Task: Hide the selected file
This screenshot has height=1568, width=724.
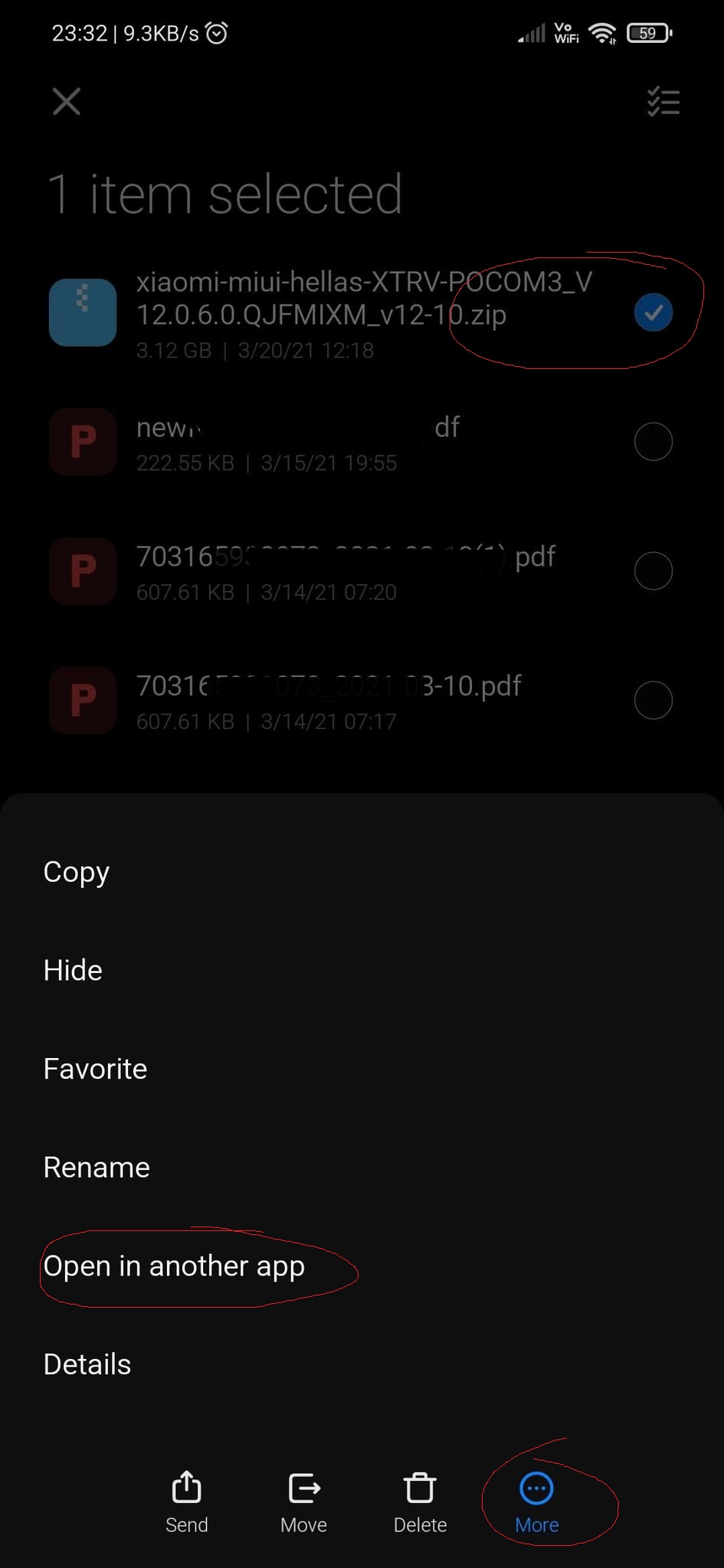Action: [x=73, y=970]
